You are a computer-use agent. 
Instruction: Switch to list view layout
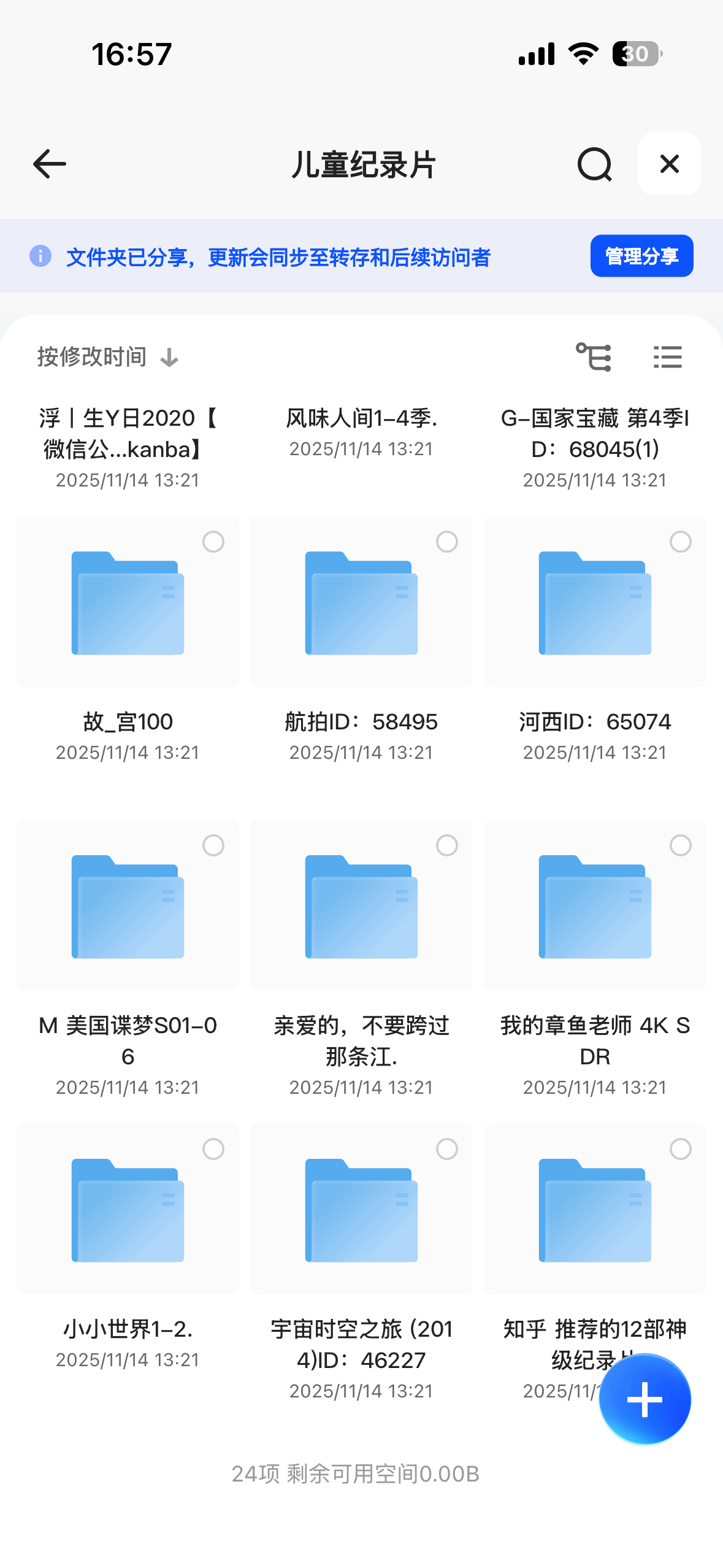tap(667, 356)
